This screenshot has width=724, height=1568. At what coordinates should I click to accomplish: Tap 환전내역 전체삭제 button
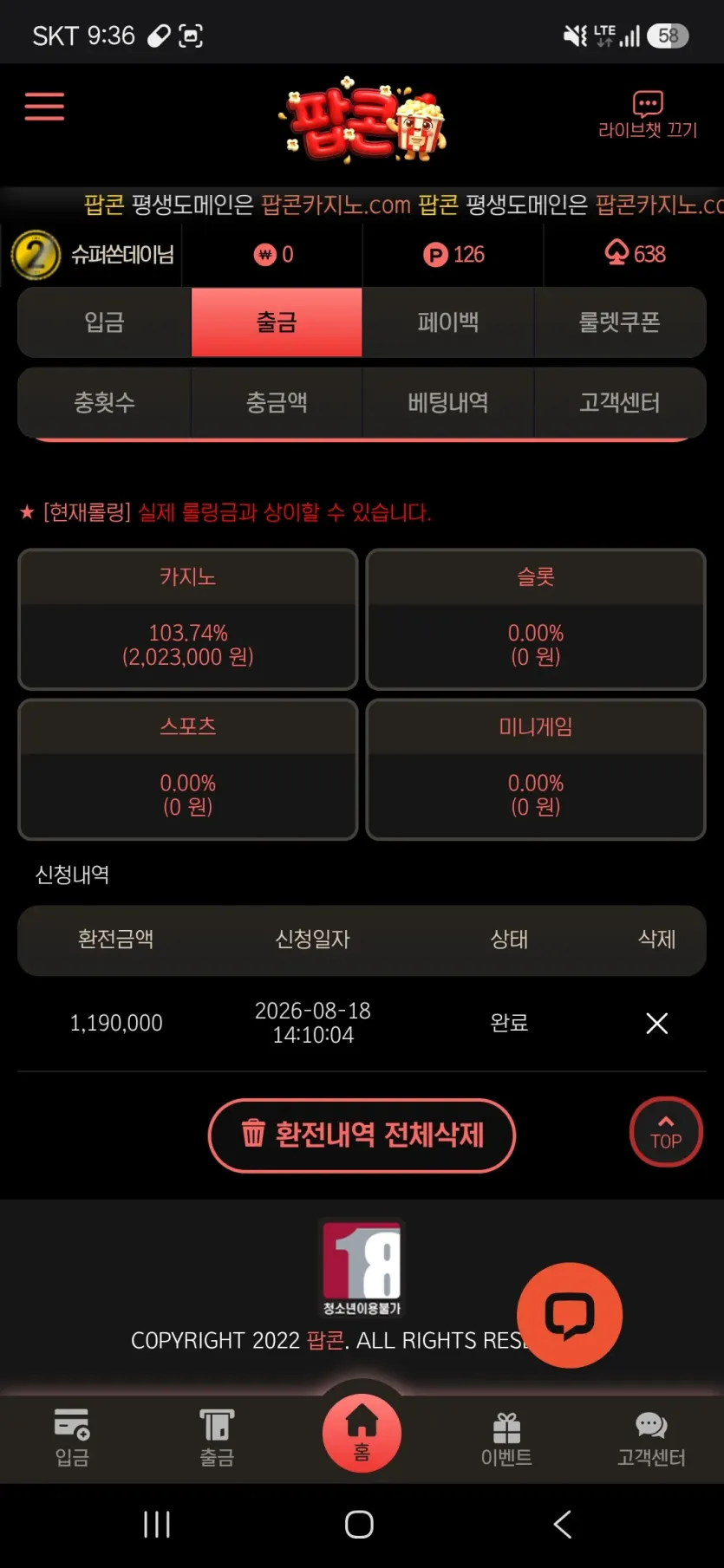pyautogui.click(x=362, y=1135)
